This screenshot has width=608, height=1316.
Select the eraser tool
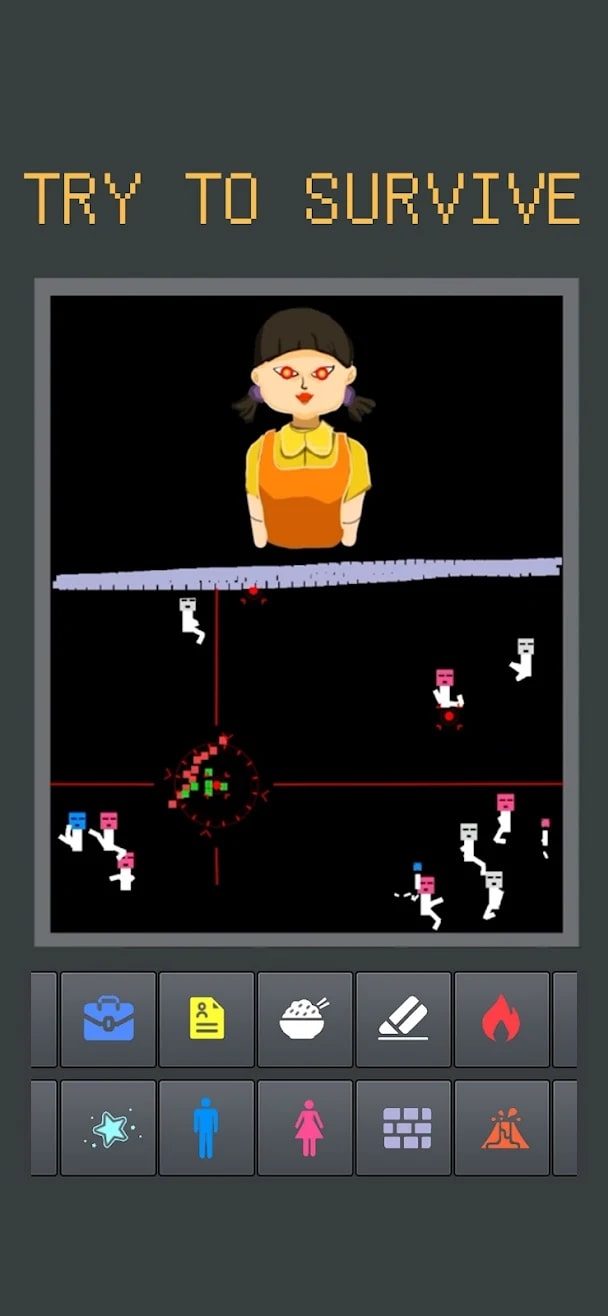coord(403,1019)
